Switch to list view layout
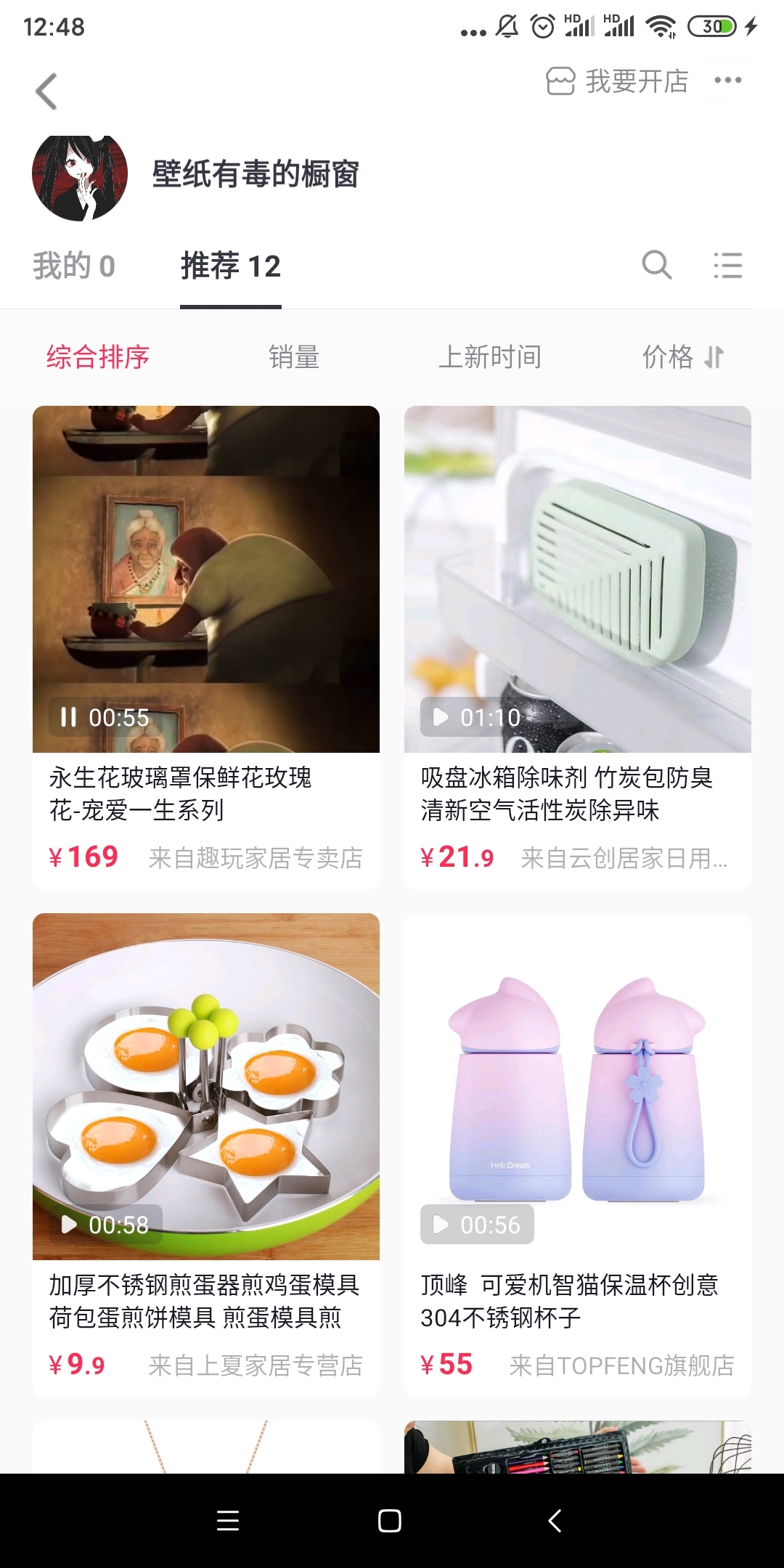 (727, 266)
